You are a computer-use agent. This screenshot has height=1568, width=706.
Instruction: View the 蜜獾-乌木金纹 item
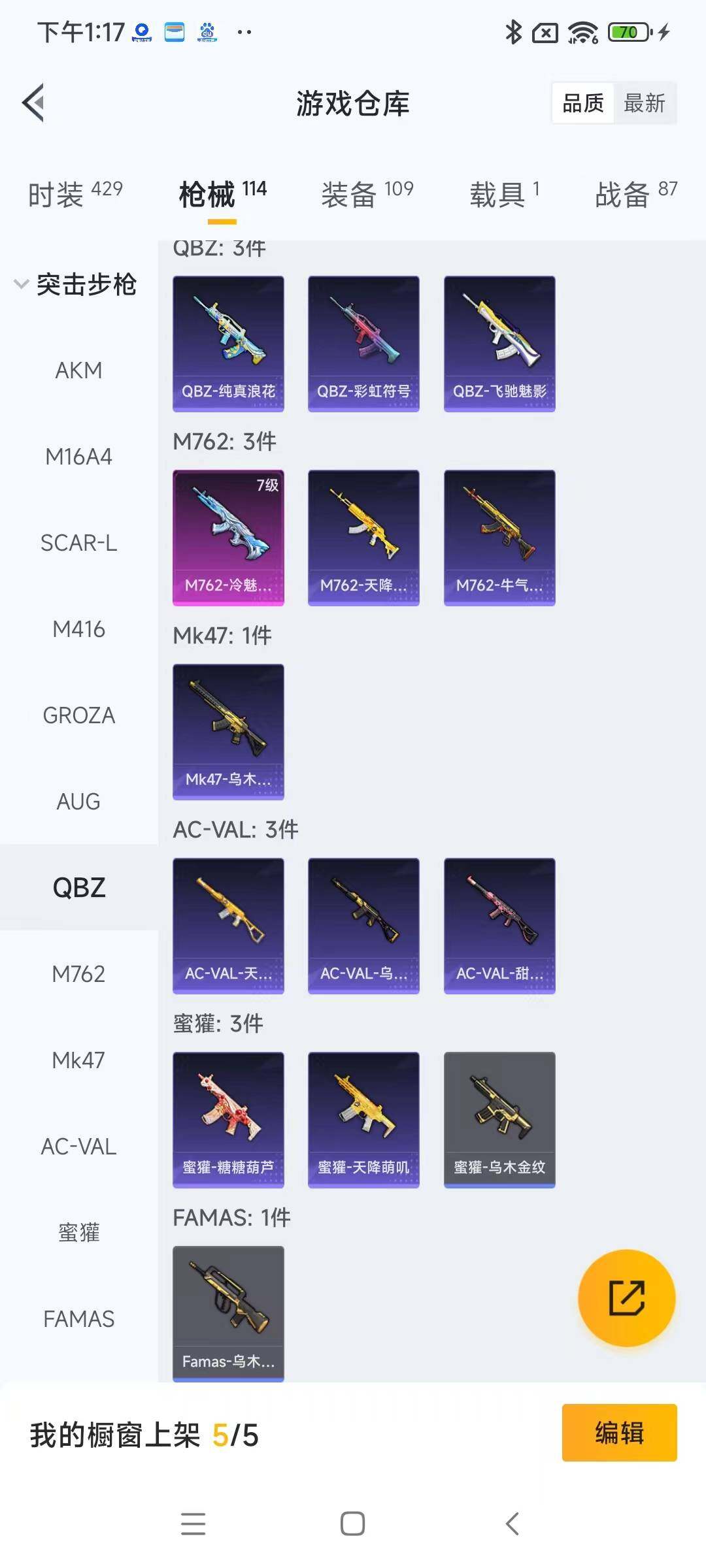pyautogui.click(x=499, y=1120)
